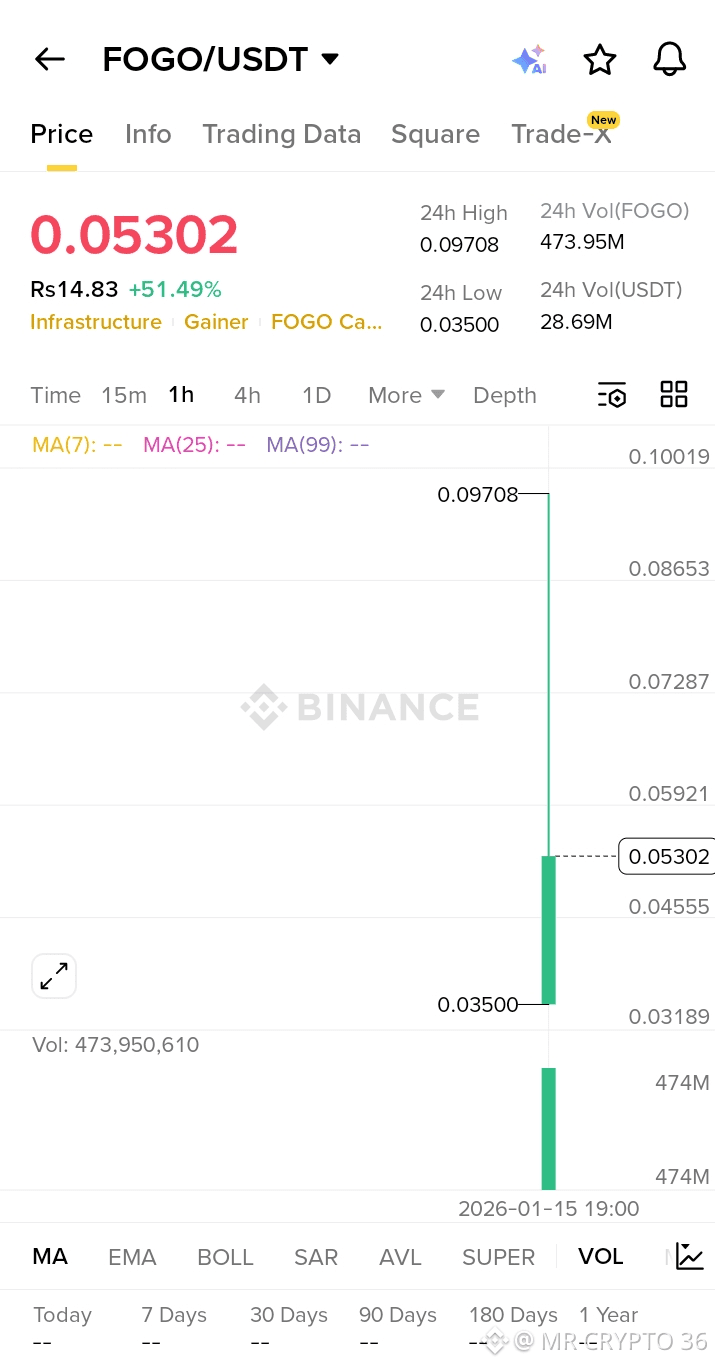Switch to the Trading Data tab

click(281, 134)
